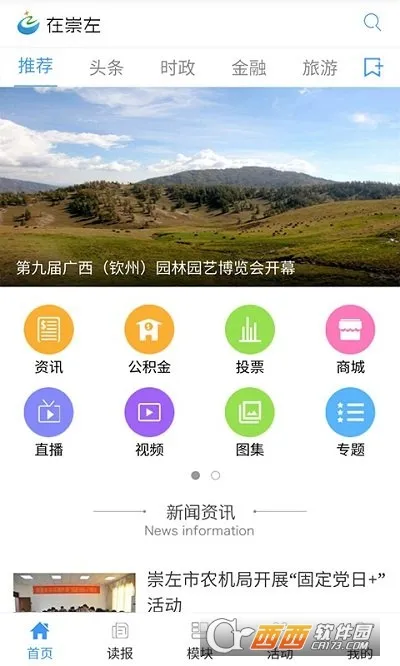Image resolution: width=400 pixels, height=666 pixels.
Task: Tap the 投票 voting shortcut
Action: click(x=250, y=339)
